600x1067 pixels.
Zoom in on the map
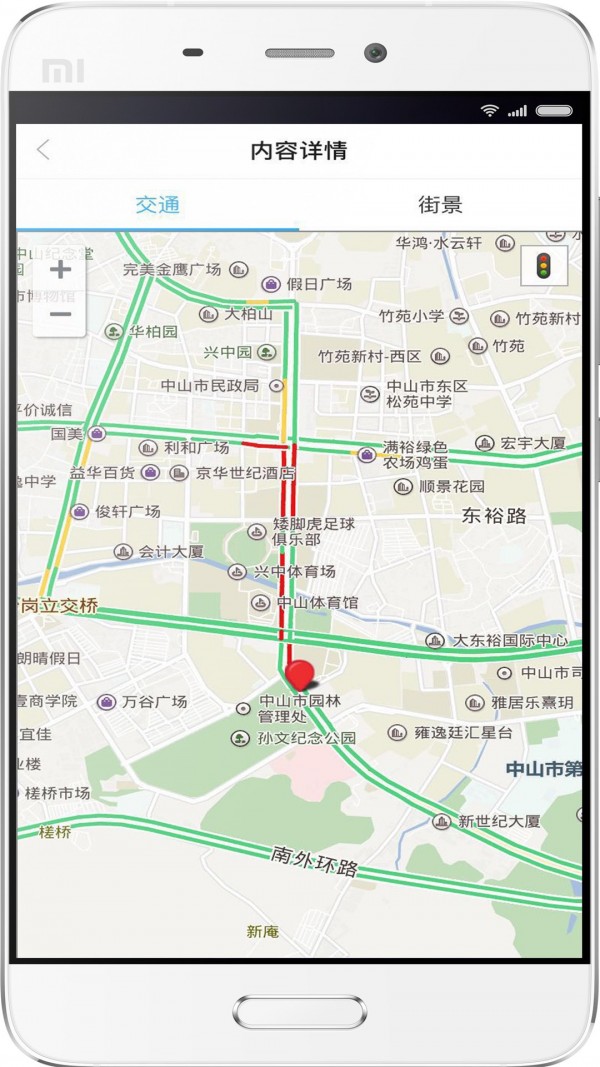(61, 270)
